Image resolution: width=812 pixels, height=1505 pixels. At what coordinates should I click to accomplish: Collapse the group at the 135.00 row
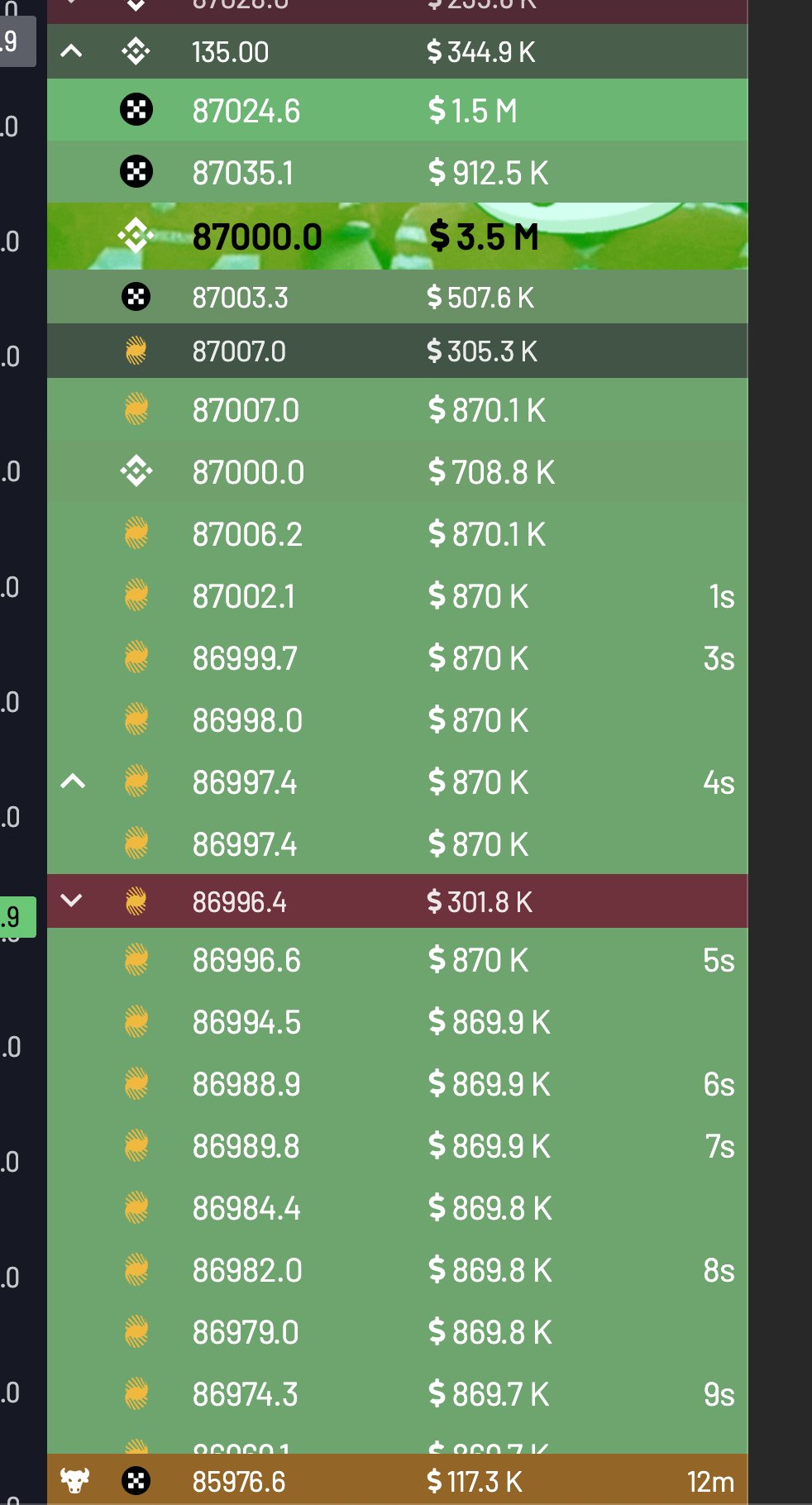point(72,52)
